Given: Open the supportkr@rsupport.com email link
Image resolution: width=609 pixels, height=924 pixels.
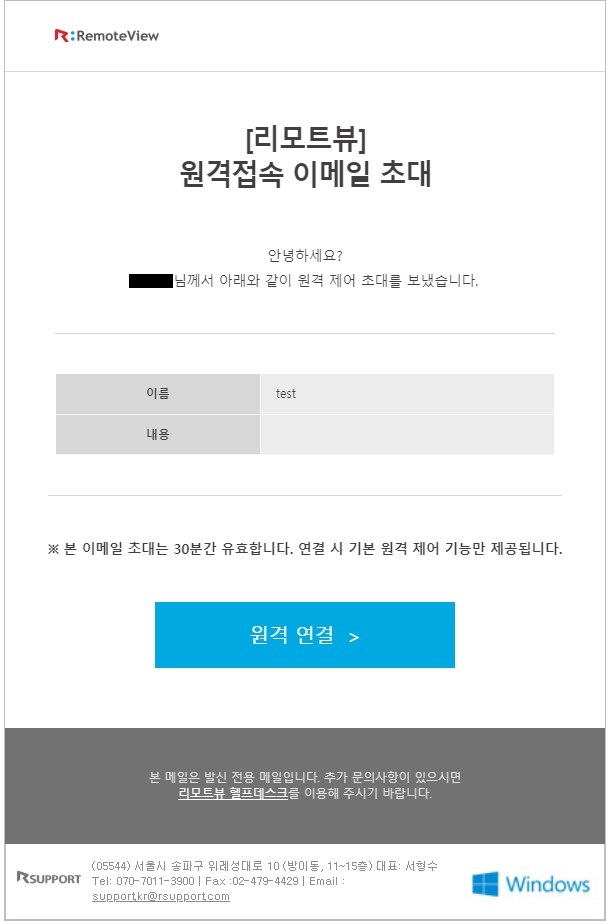Looking at the screenshot, I should [160, 896].
